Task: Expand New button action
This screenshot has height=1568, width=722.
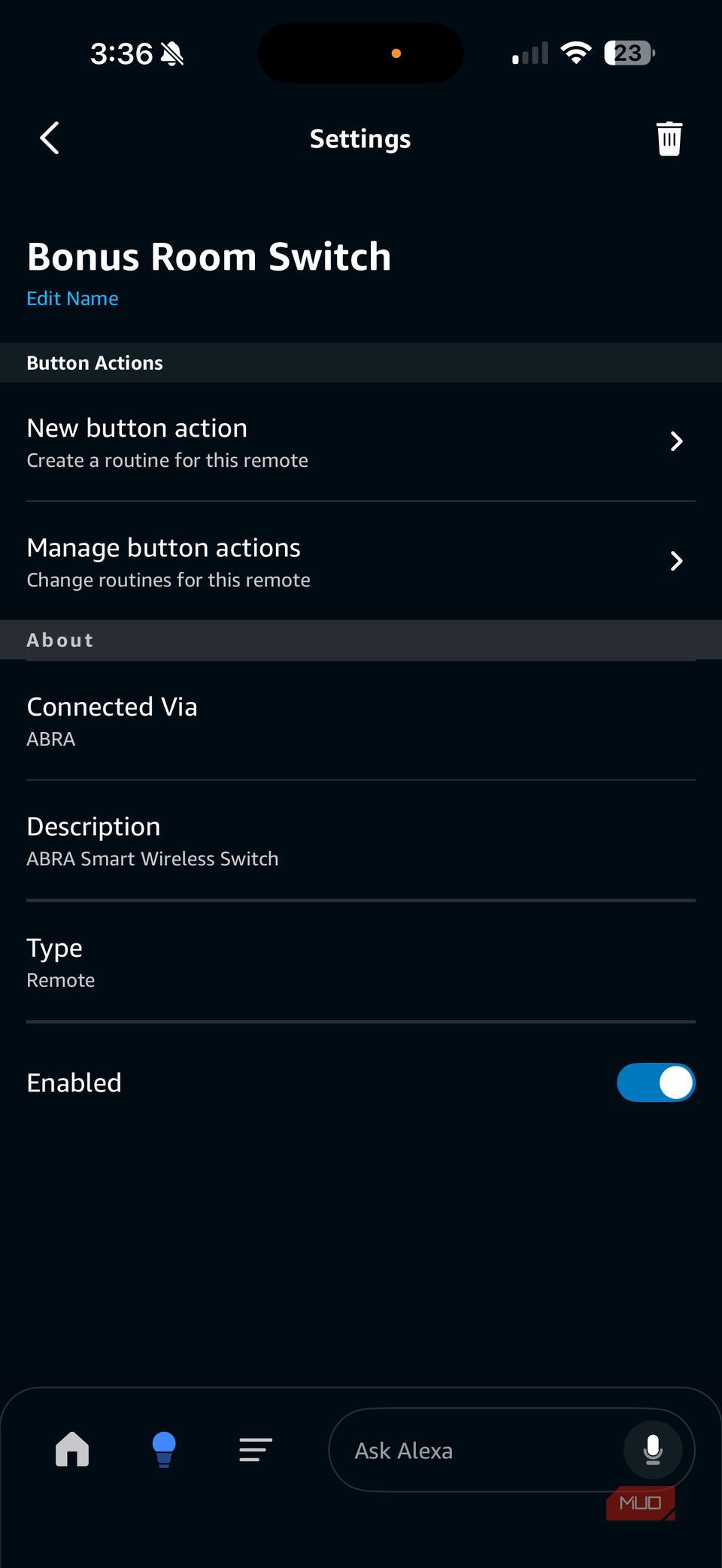Action: [361, 442]
